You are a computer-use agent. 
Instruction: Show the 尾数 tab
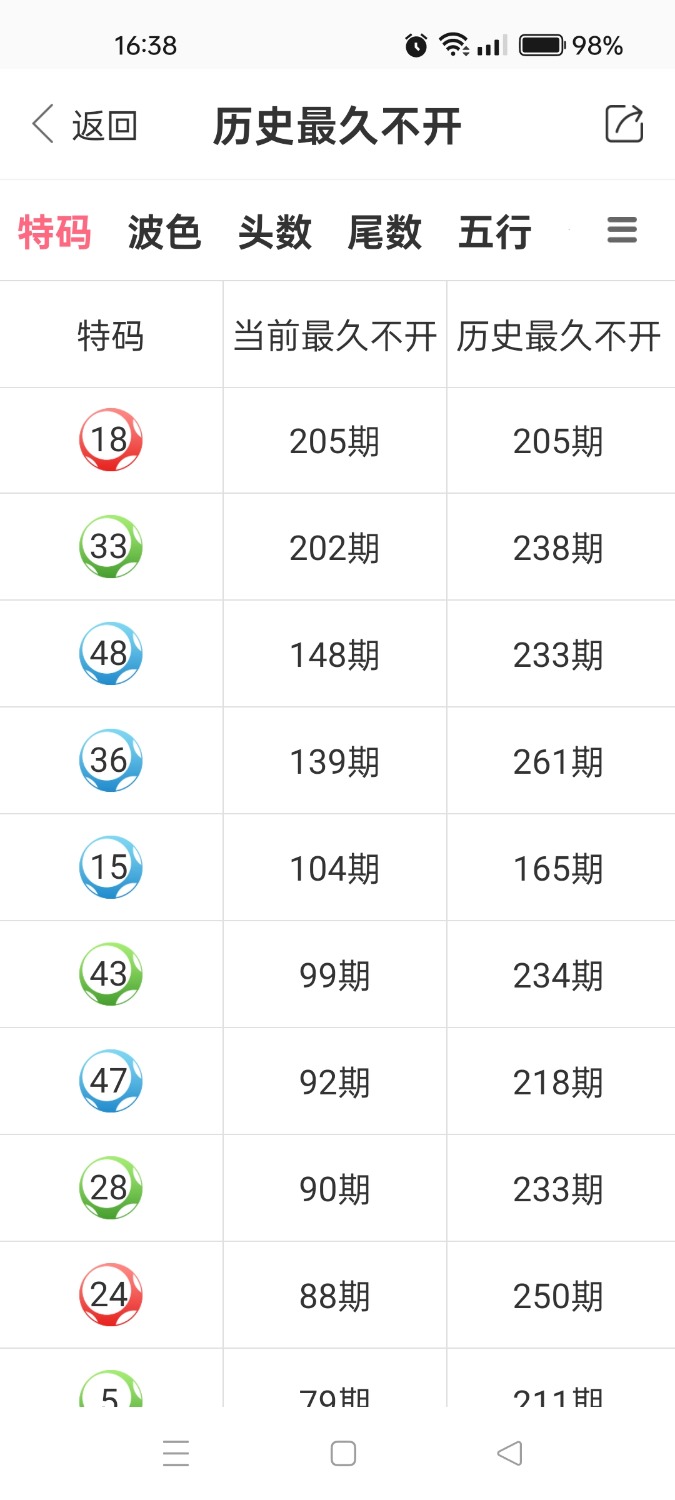click(385, 233)
